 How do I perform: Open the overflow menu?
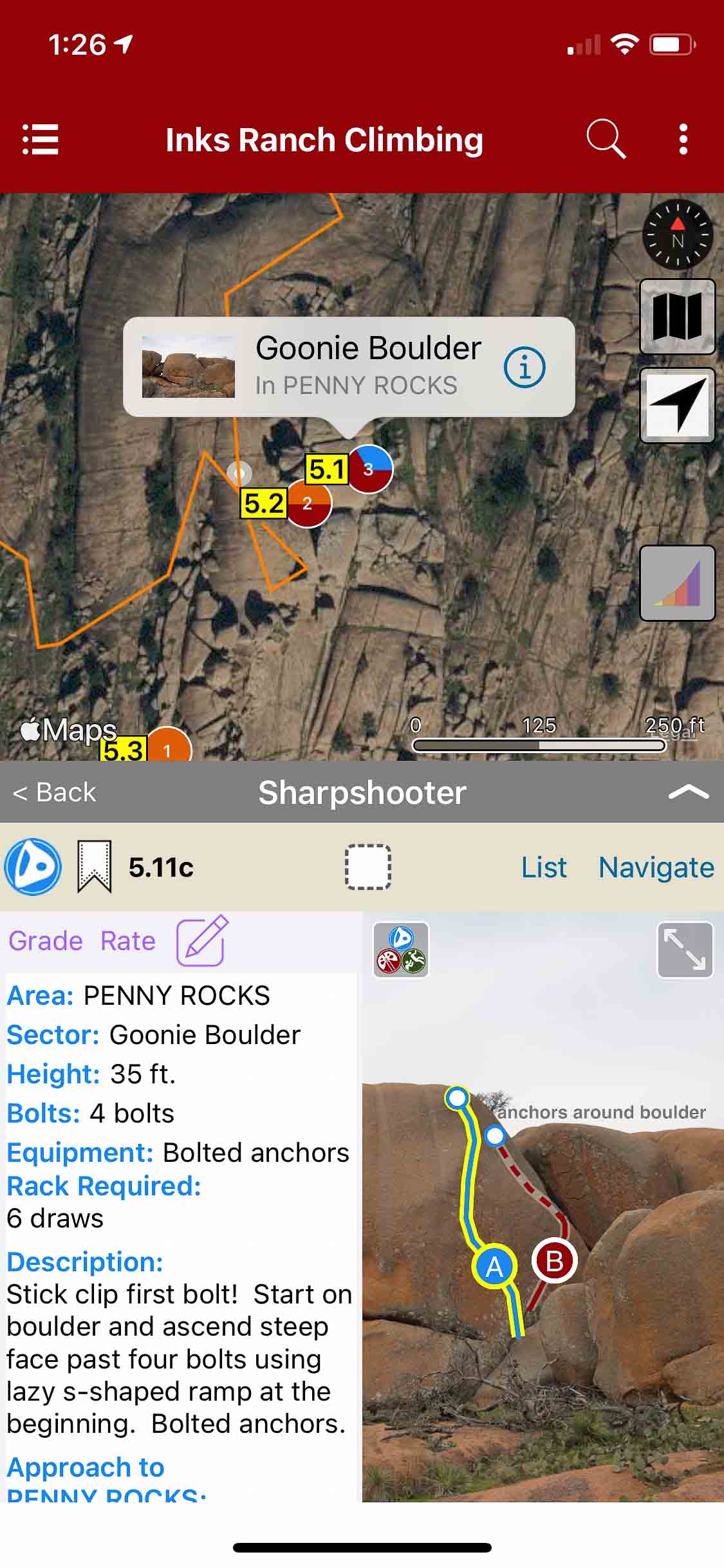pyautogui.click(x=683, y=139)
